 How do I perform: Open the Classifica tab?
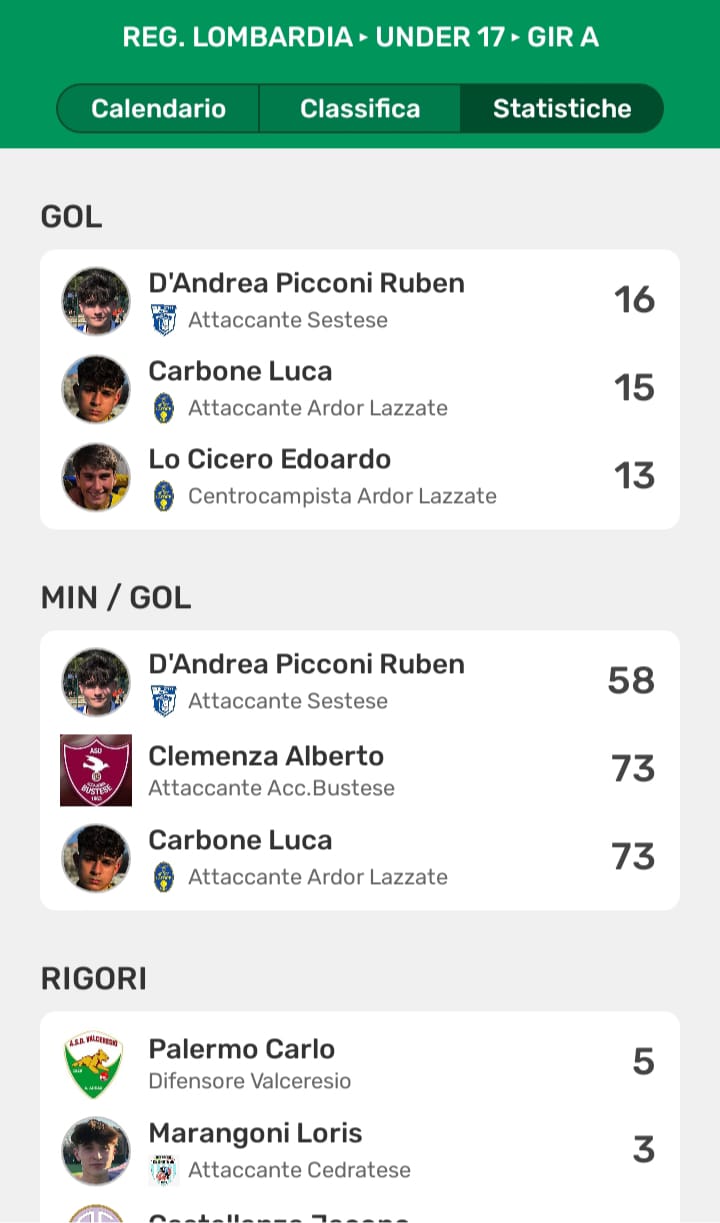(360, 108)
